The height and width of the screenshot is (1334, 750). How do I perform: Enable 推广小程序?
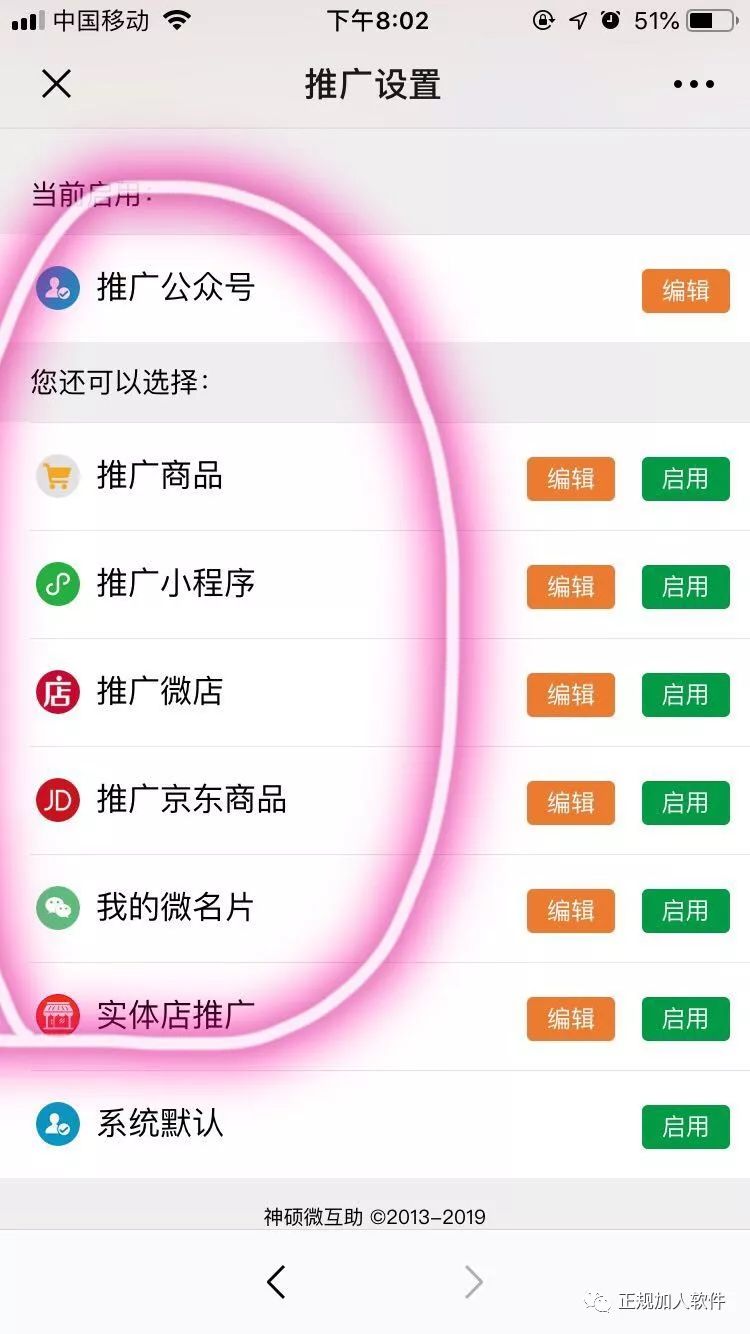pyautogui.click(x=685, y=587)
